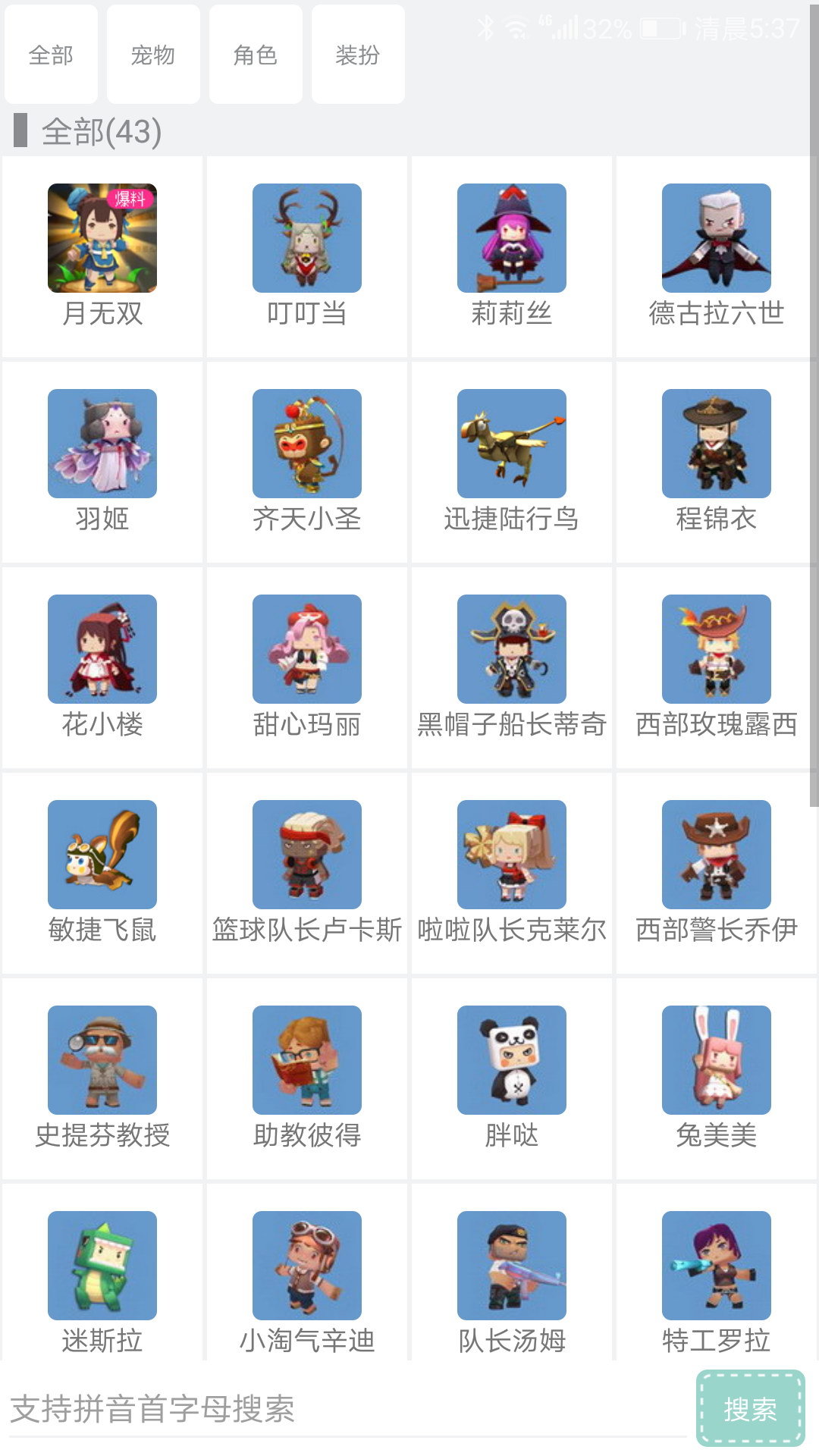Tap the 搜索 button
This screenshot has height=1456, width=819.
(x=750, y=1409)
